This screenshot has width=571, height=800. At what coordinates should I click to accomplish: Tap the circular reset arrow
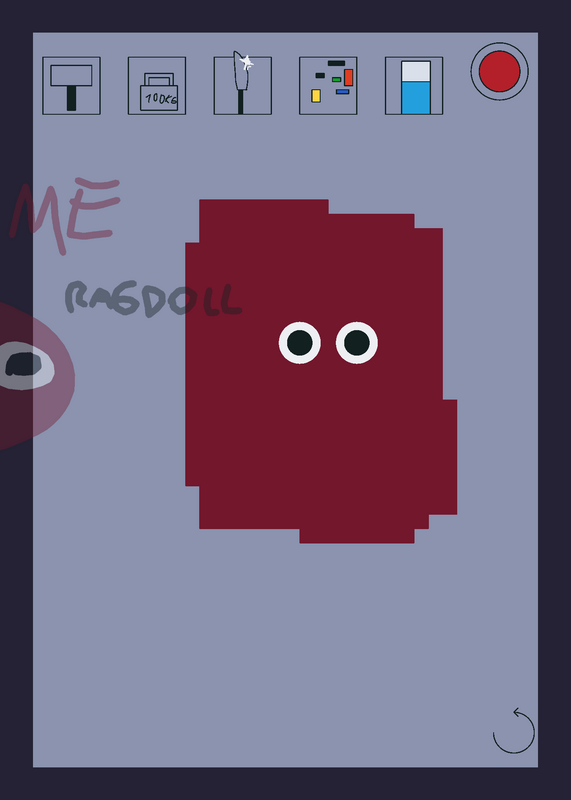click(514, 731)
